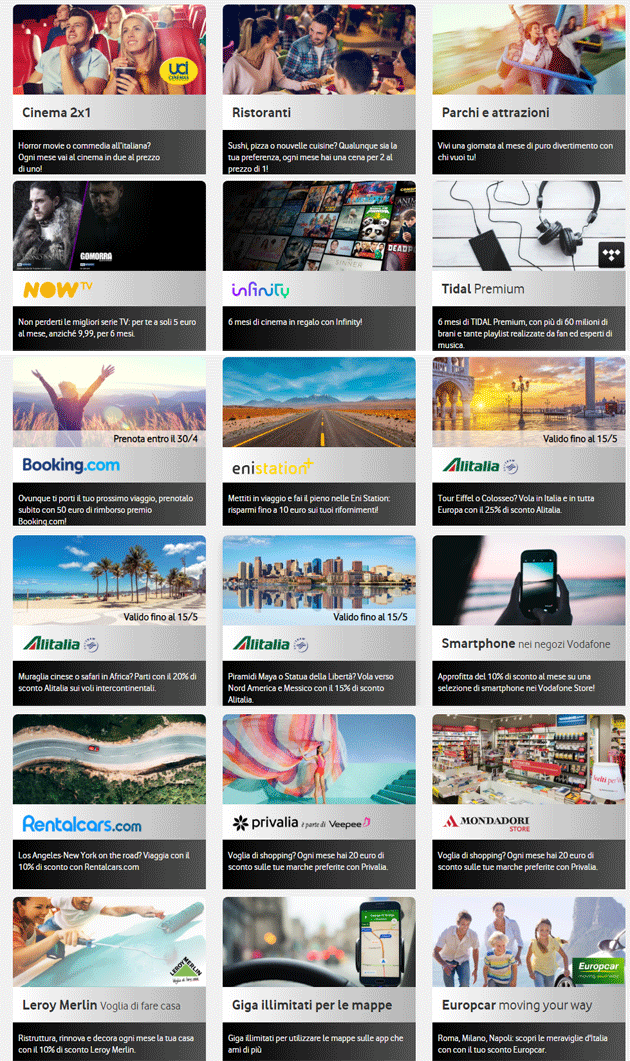This screenshot has width=630, height=1061.
Task: View the Eni Station fuel savings card
Action: pos(319,442)
